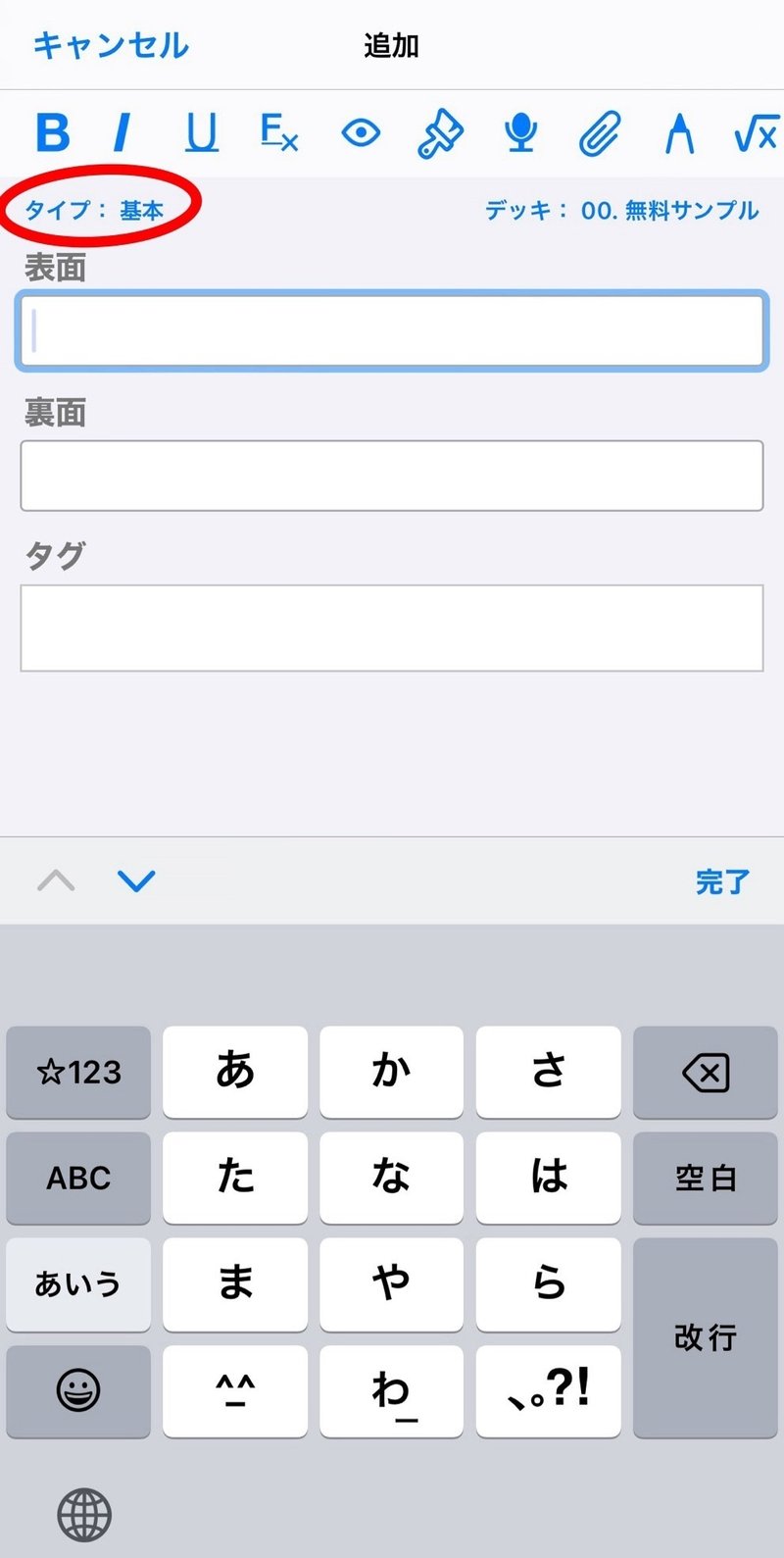Change the note type from タイプ: 基本

coord(94,210)
